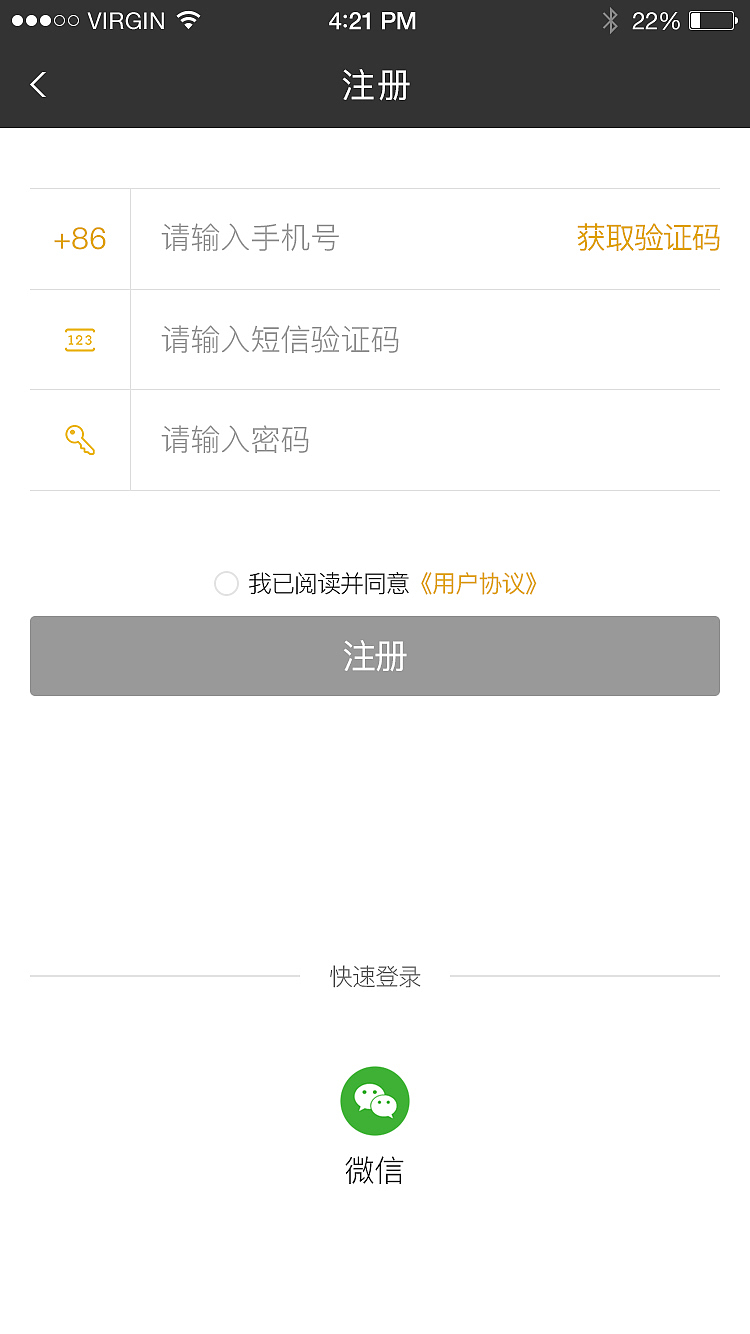Tap the back arrow to leave registration
750x1334 pixels.
pyautogui.click(x=37, y=85)
